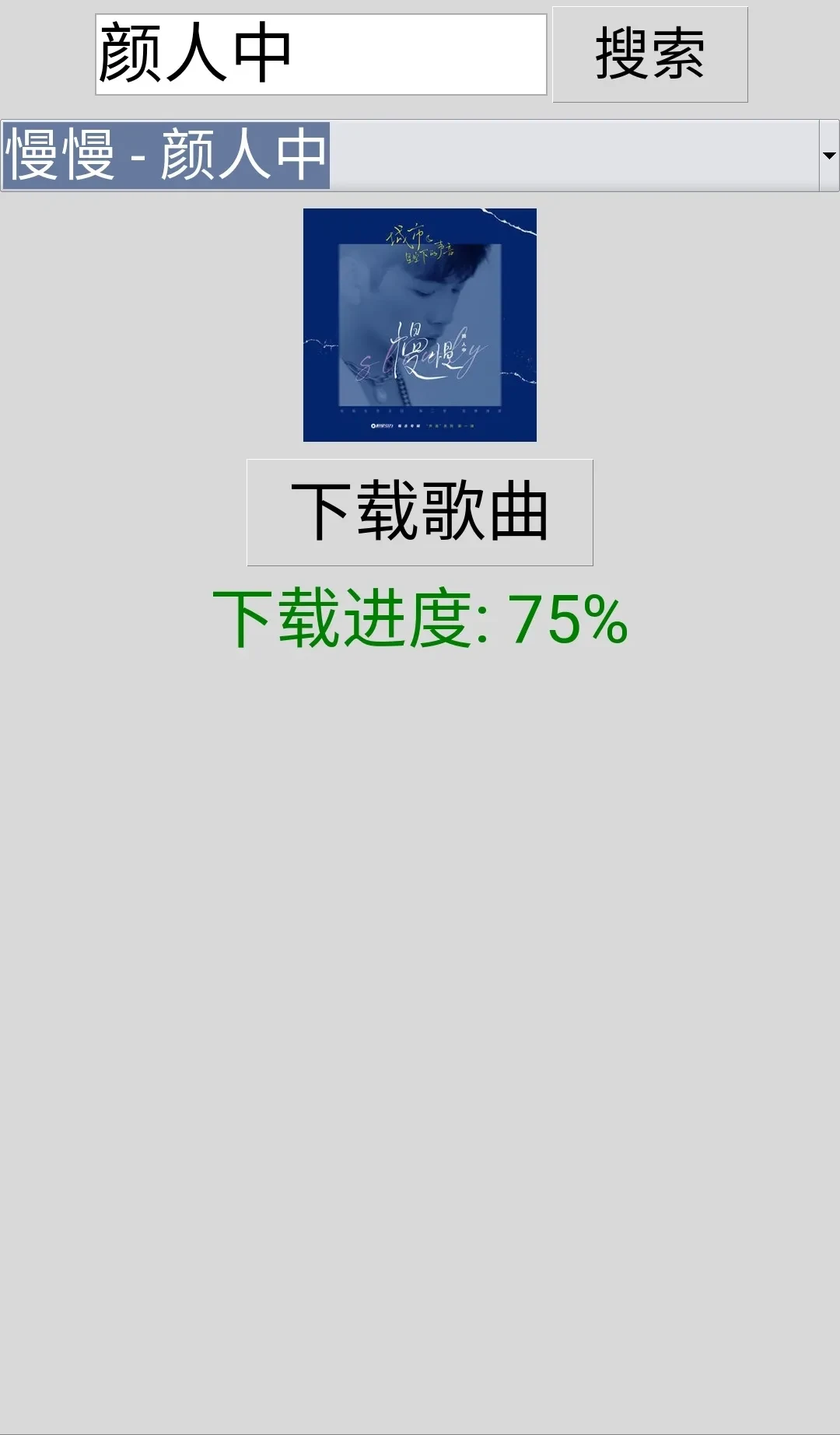The height and width of the screenshot is (1435, 840).
Task: Expand the 慢慢 - 颜人中 song dropdown
Action: click(x=828, y=156)
